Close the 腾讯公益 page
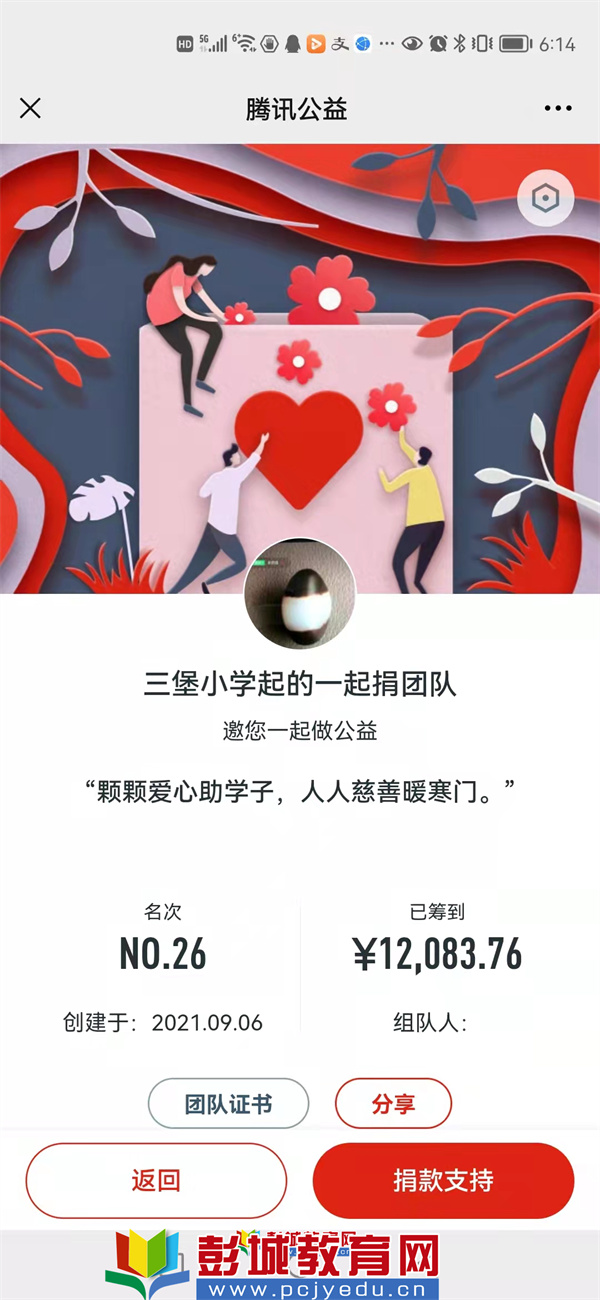This screenshot has width=600, height=1300. point(31,108)
